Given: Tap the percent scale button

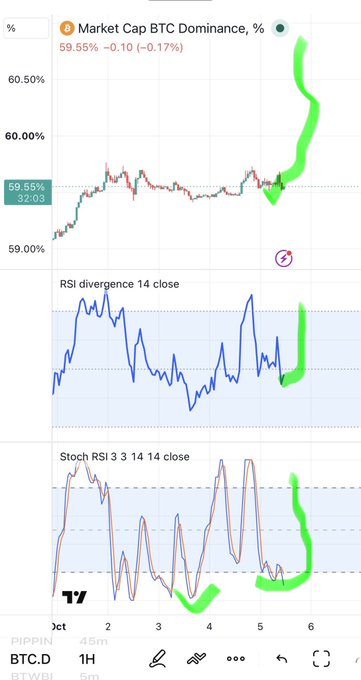Looking at the screenshot, I should 26,28.
